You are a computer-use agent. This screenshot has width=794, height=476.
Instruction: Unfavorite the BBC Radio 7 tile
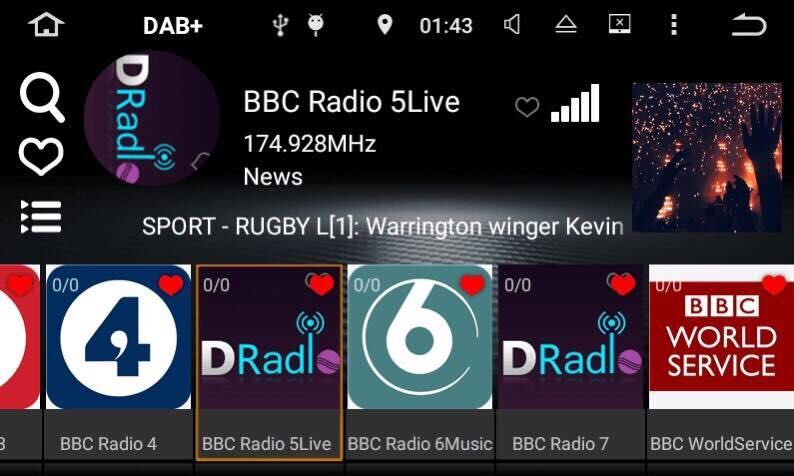click(x=622, y=285)
